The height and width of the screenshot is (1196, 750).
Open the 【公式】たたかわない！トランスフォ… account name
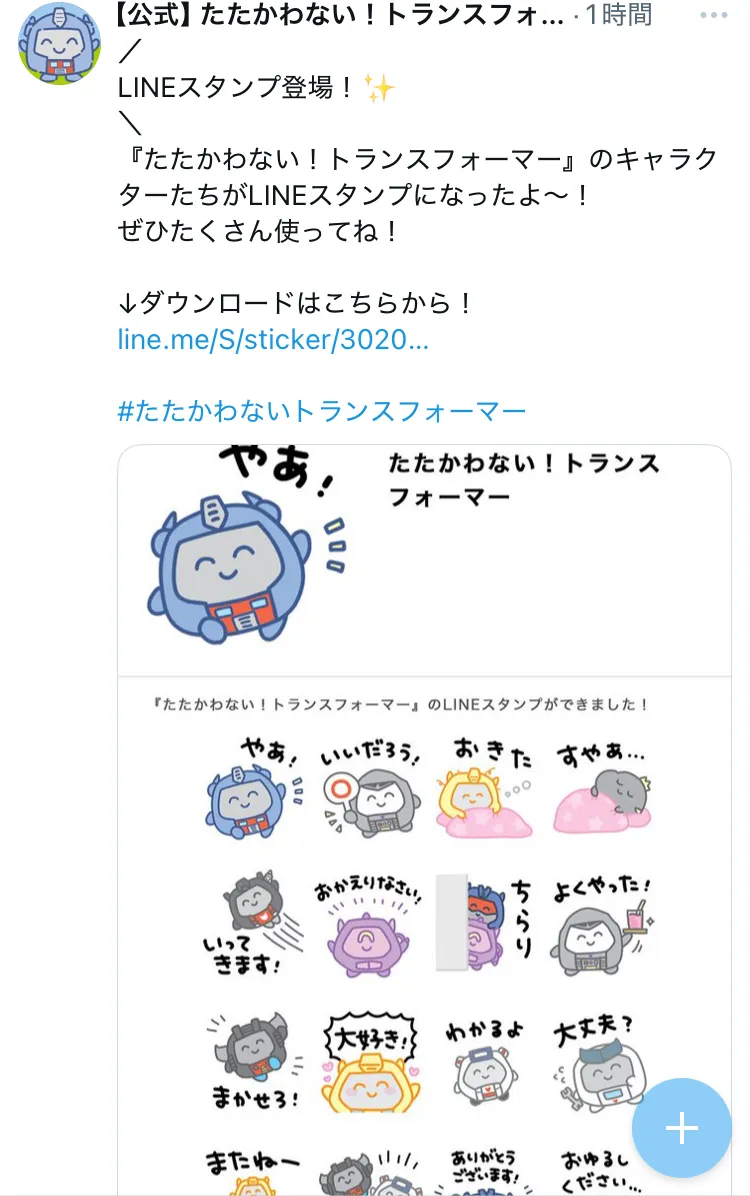click(x=340, y=14)
